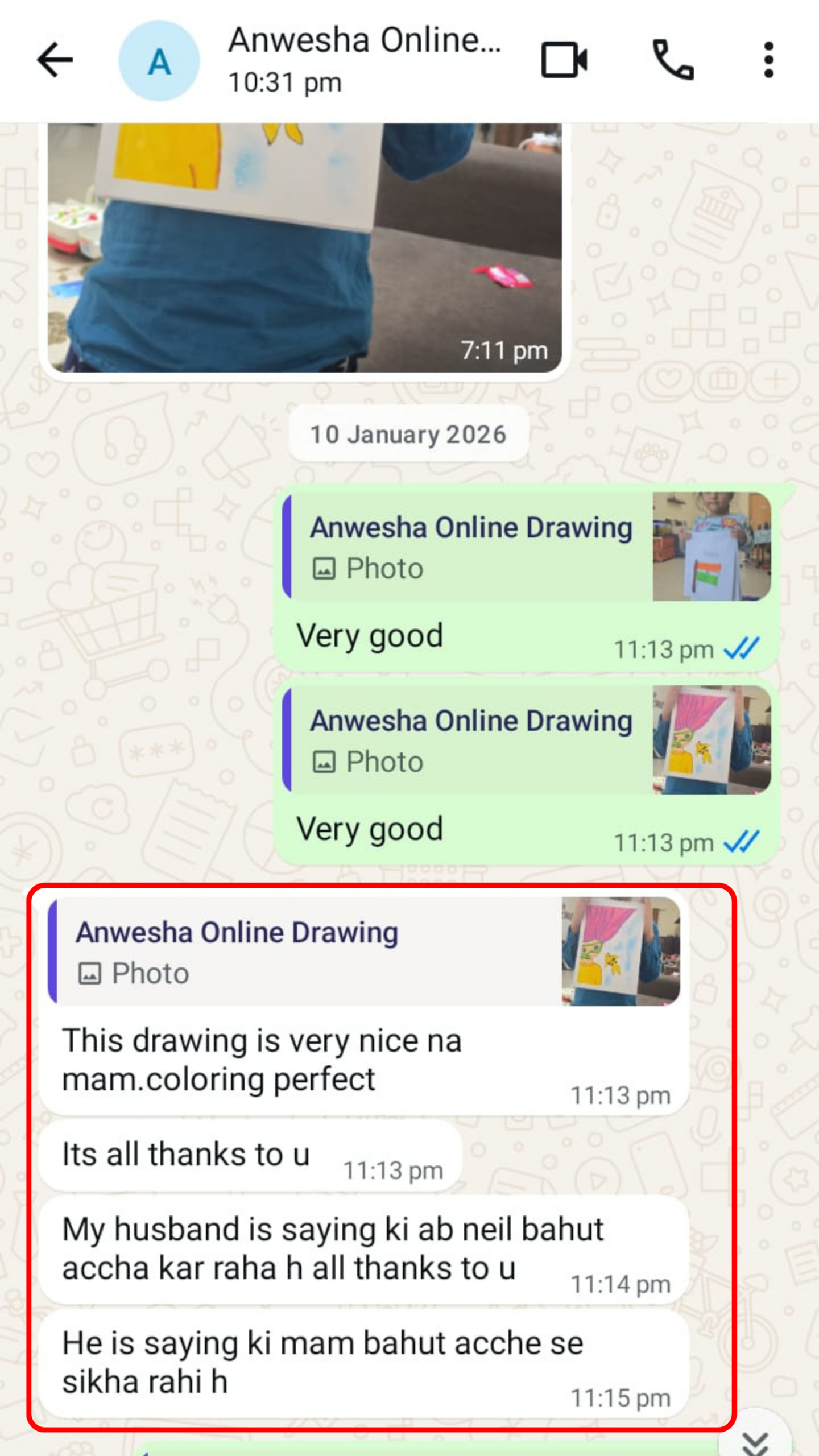Jump to the latest messages with down arrows
The image size is (819, 1456).
pyautogui.click(x=755, y=1440)
